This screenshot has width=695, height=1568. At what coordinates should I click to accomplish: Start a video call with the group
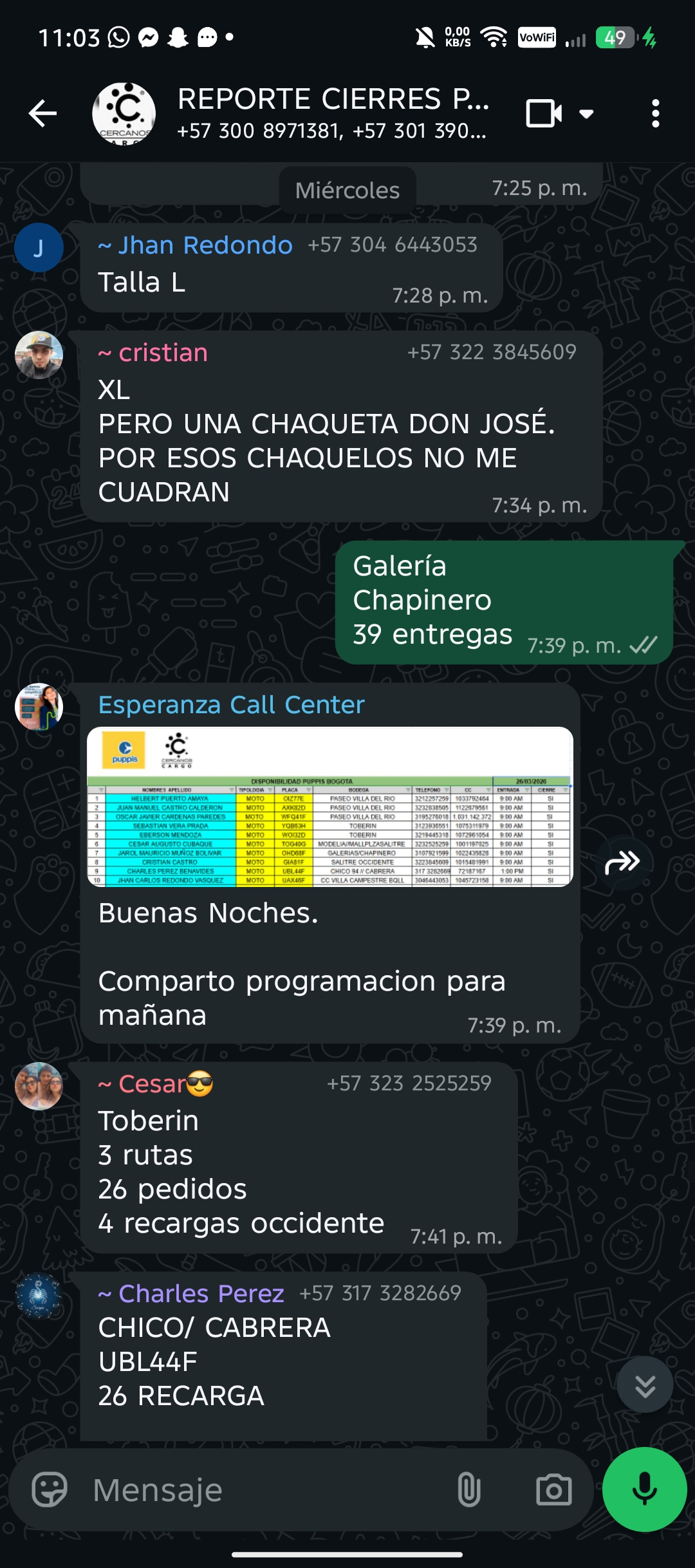click(x=544, y=114)
